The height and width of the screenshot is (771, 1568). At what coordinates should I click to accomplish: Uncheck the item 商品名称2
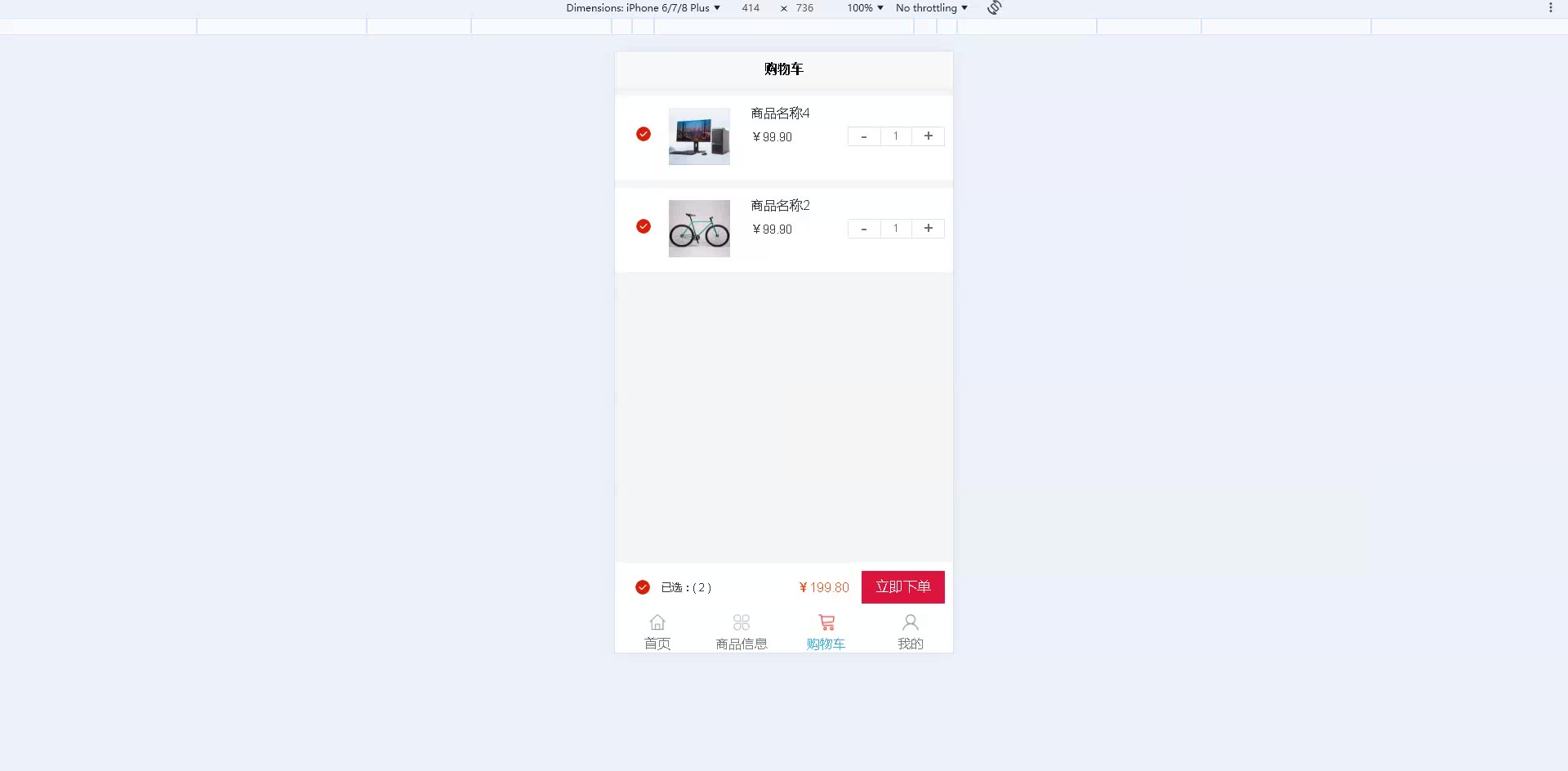pyautogui.click(x=644, y=226)
